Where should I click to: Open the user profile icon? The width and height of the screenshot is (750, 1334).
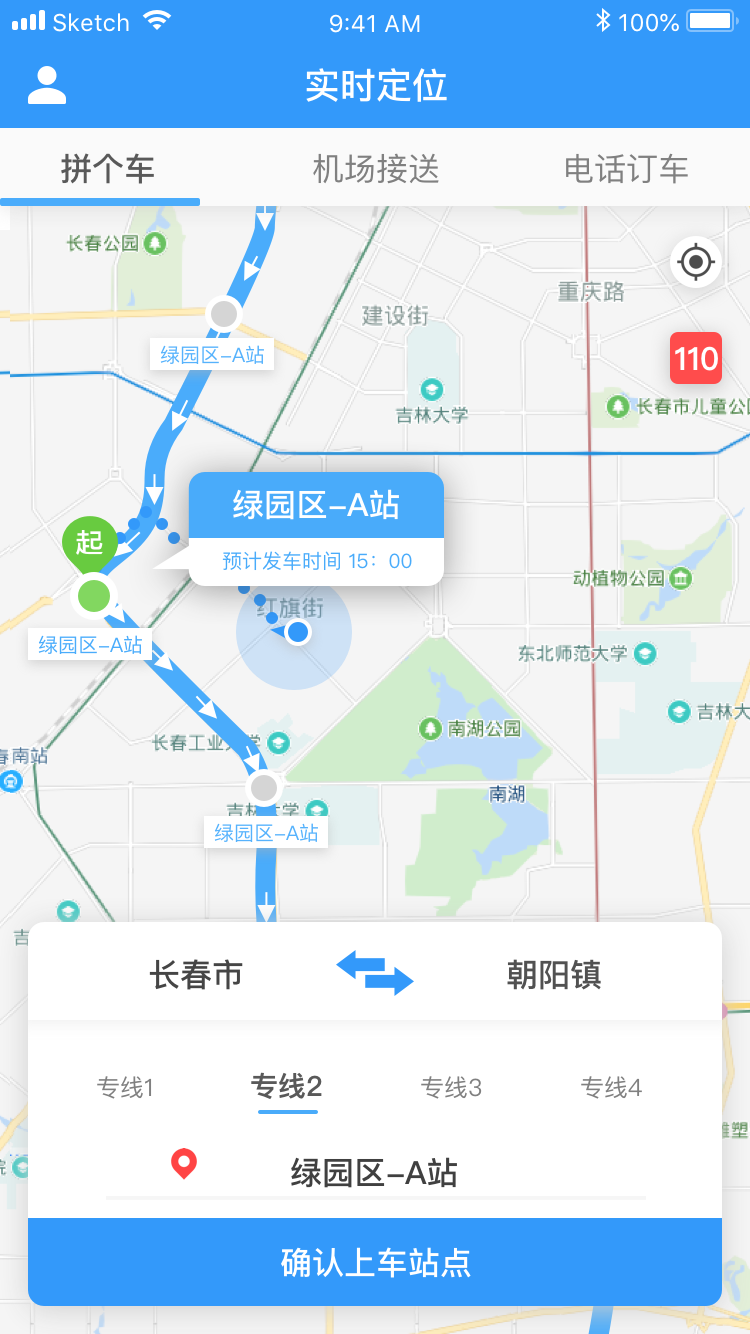point(47,86)
